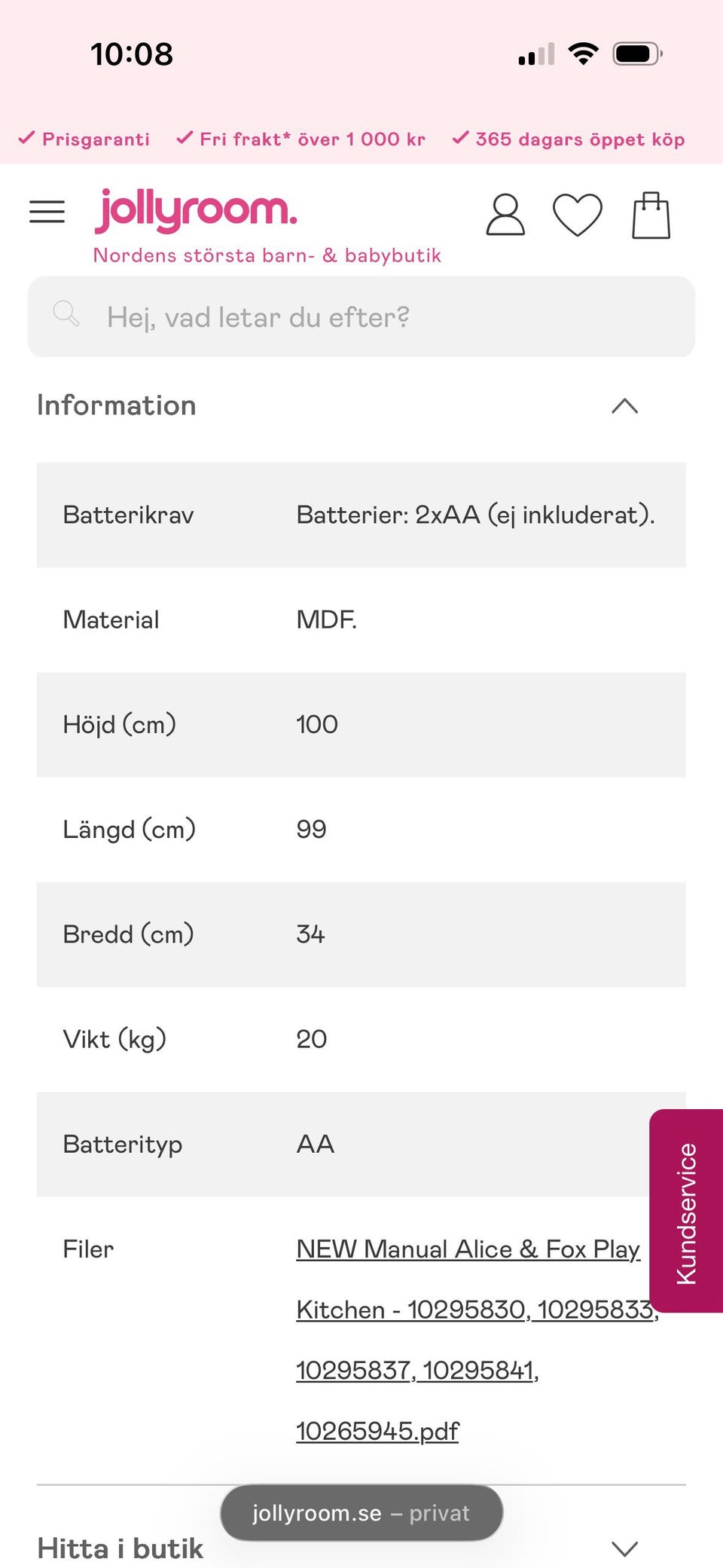Tap the search field "Hej, vad letar du efter?"

361,316
